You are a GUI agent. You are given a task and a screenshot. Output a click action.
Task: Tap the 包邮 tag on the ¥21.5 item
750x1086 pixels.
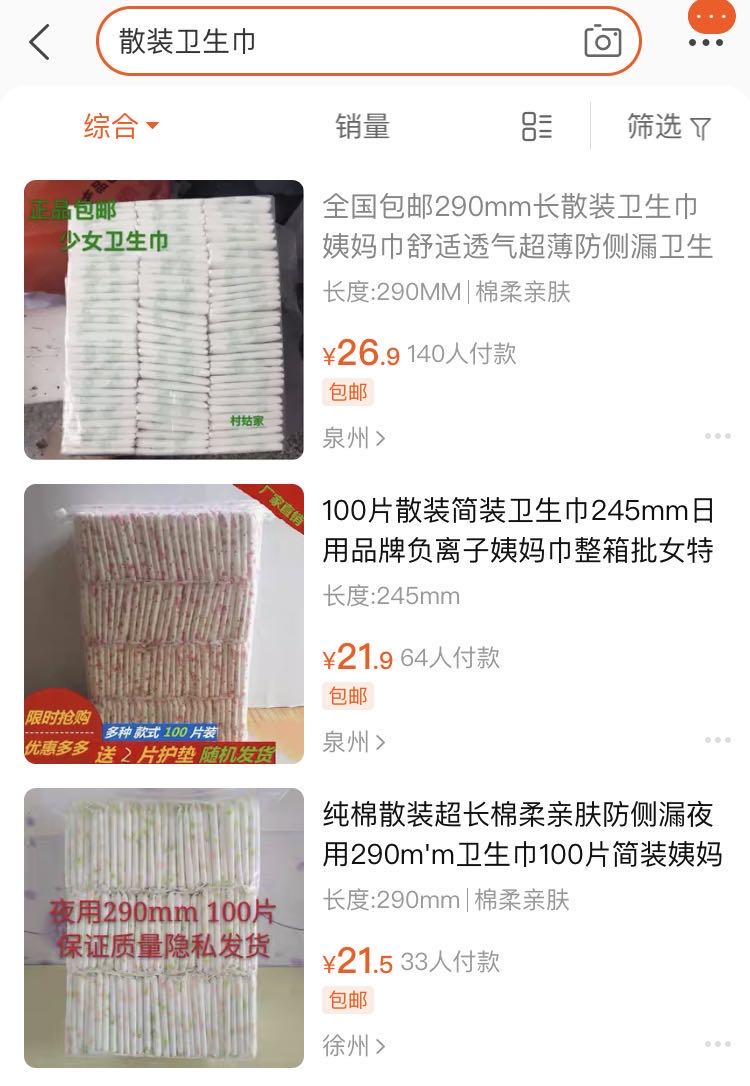coord(349,1000)
